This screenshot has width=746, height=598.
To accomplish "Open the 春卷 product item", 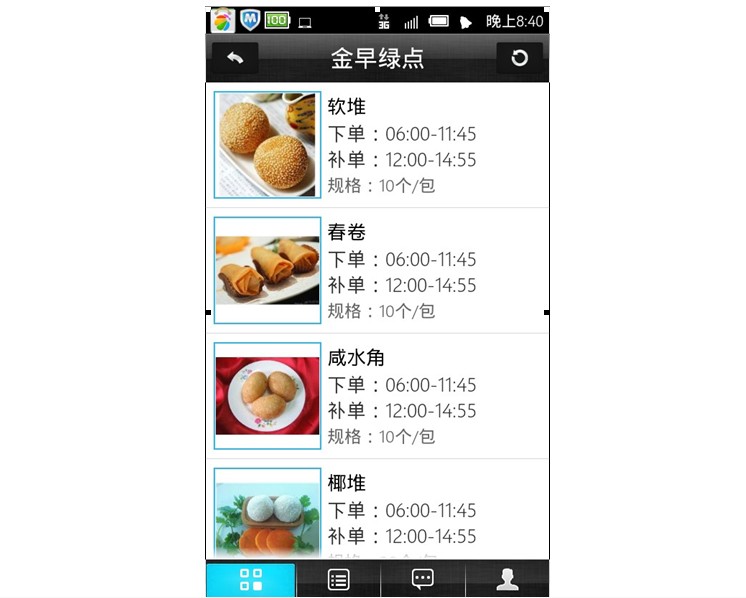I will point(378,271).
